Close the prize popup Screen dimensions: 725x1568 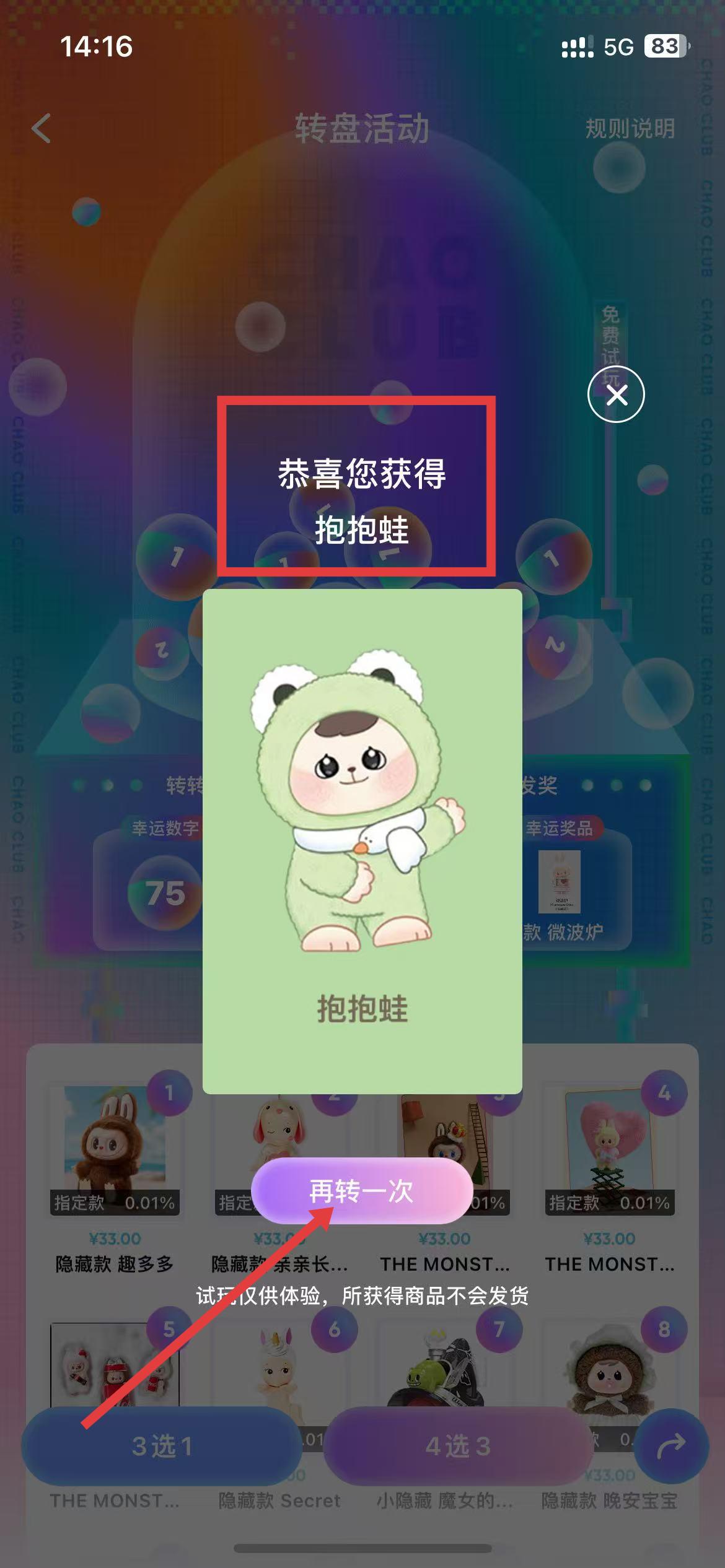616,394
